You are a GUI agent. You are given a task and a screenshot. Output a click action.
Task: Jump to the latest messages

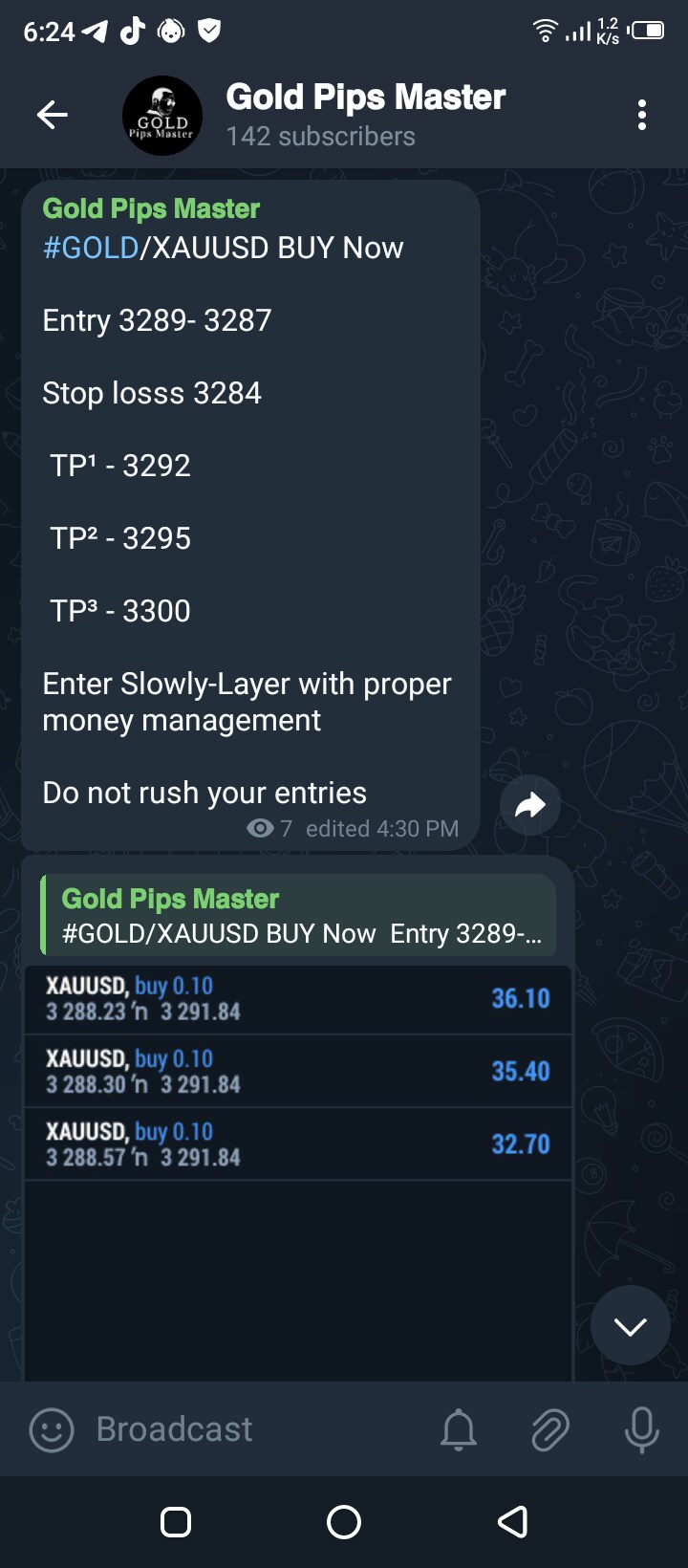coord(630,1326)
